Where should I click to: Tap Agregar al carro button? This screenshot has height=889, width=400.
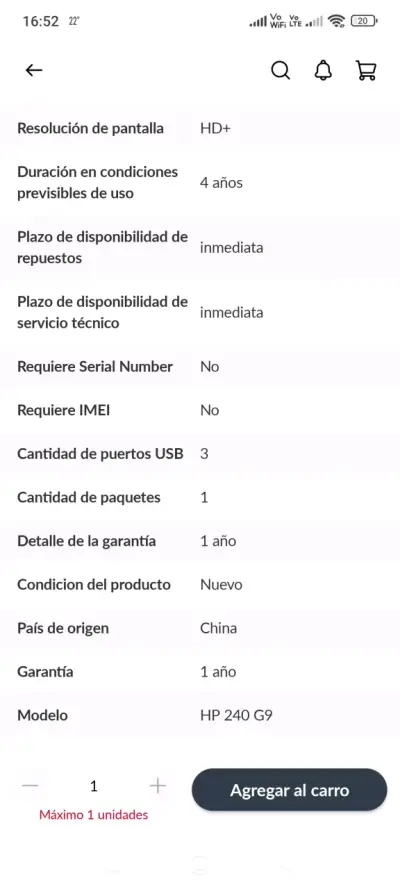290,790
